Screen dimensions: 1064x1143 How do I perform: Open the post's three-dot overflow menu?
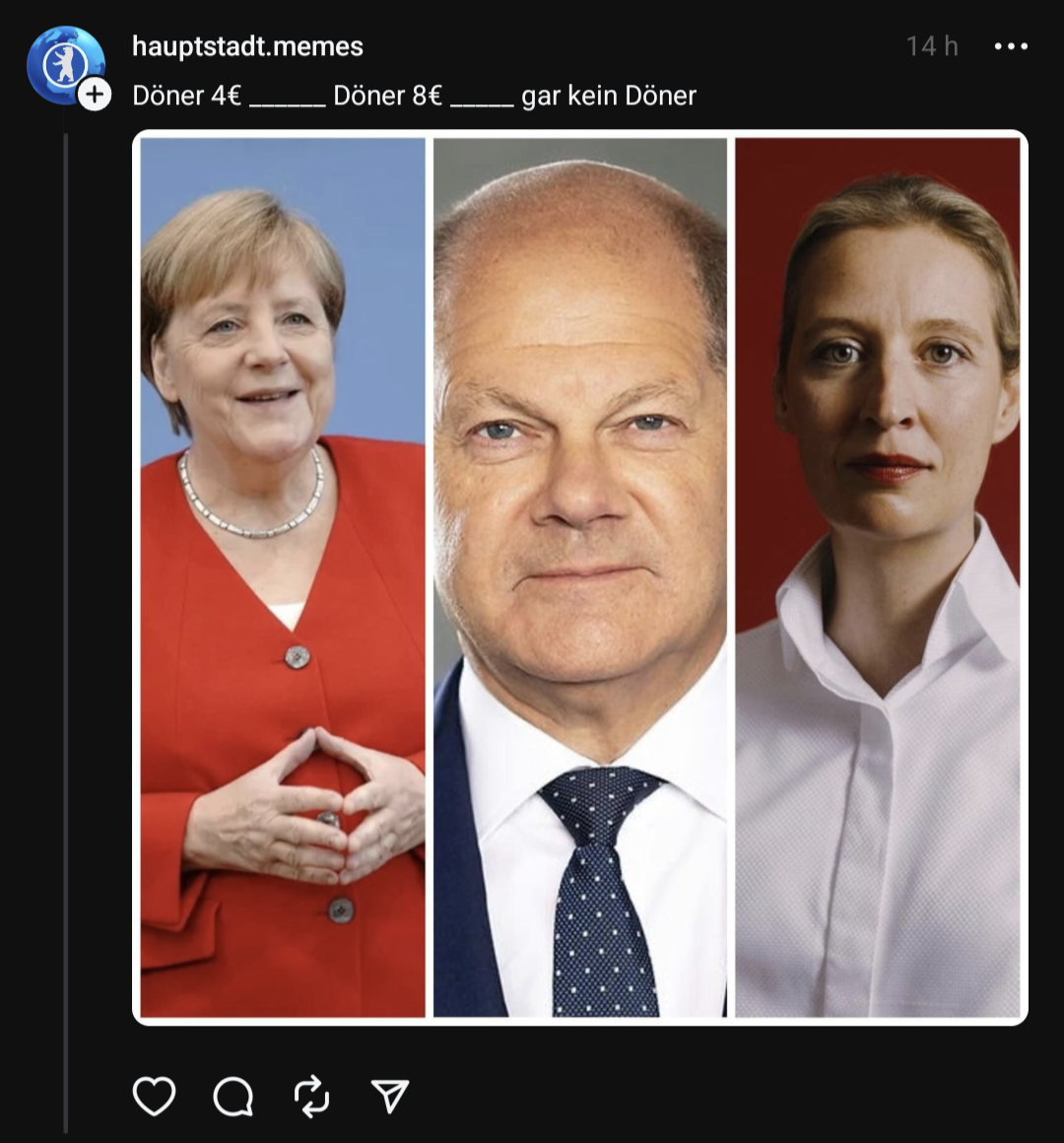click(1011, 46)
